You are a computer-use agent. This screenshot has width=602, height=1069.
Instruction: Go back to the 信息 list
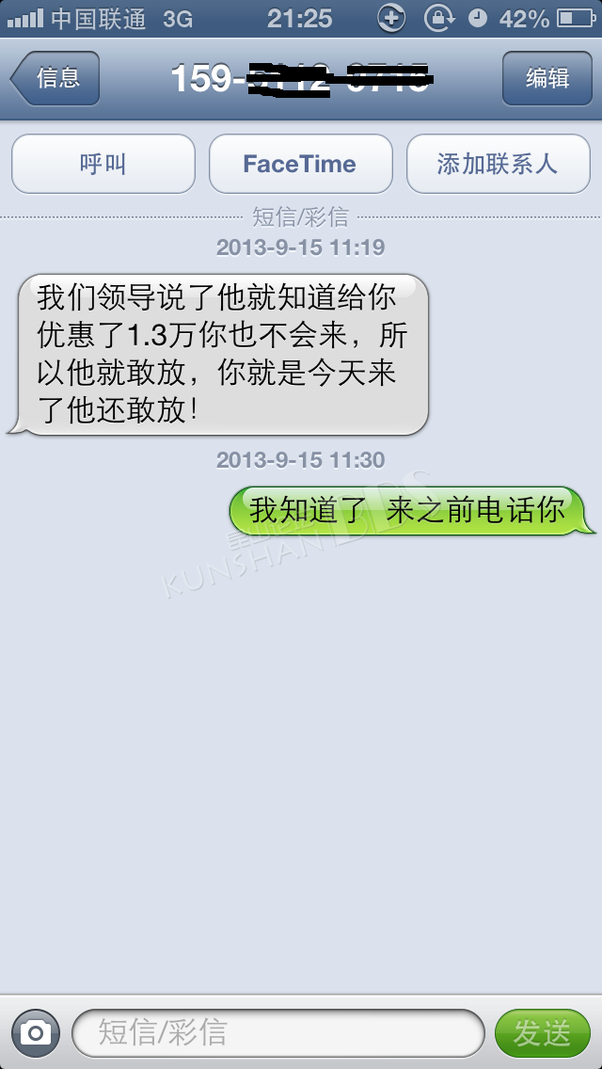(x=55, y=78)
